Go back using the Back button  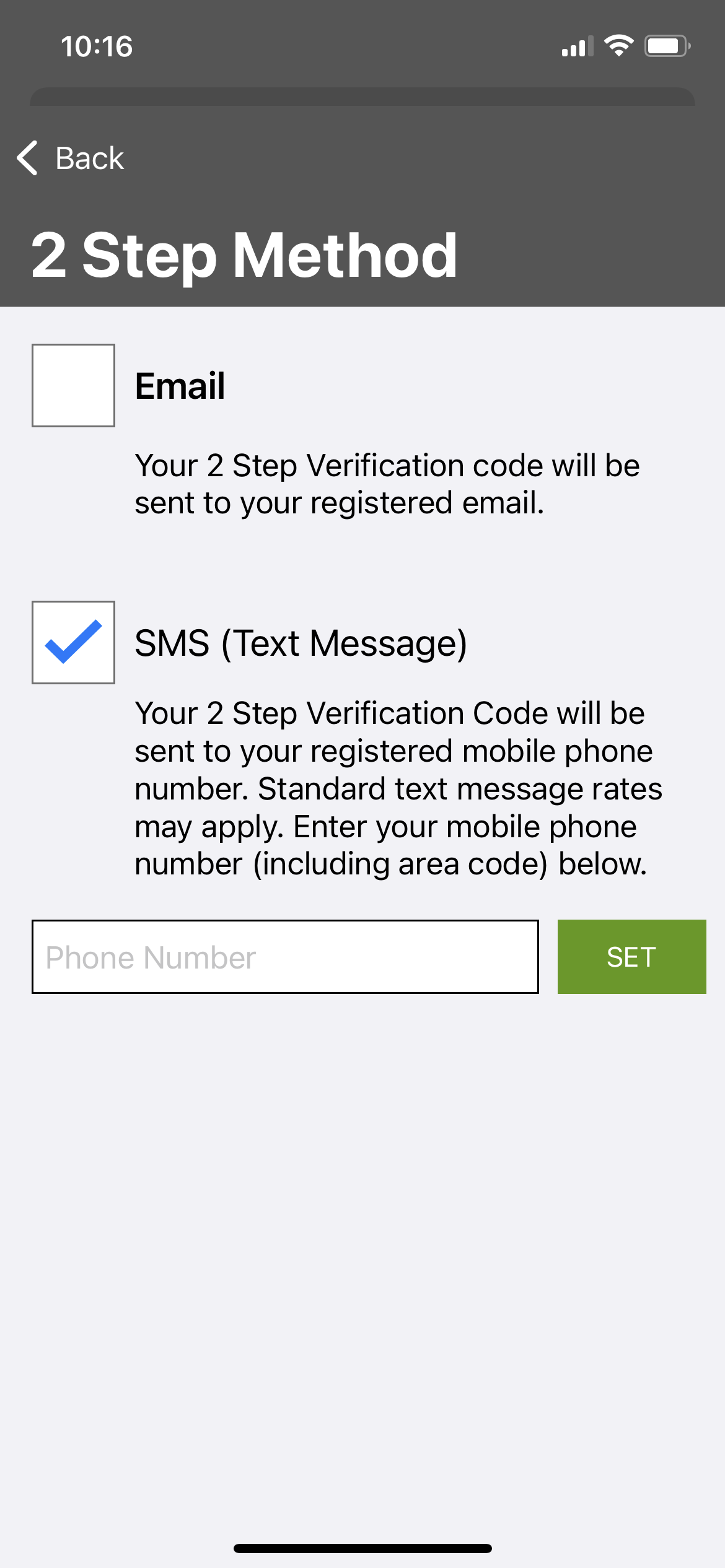point(70,158)
